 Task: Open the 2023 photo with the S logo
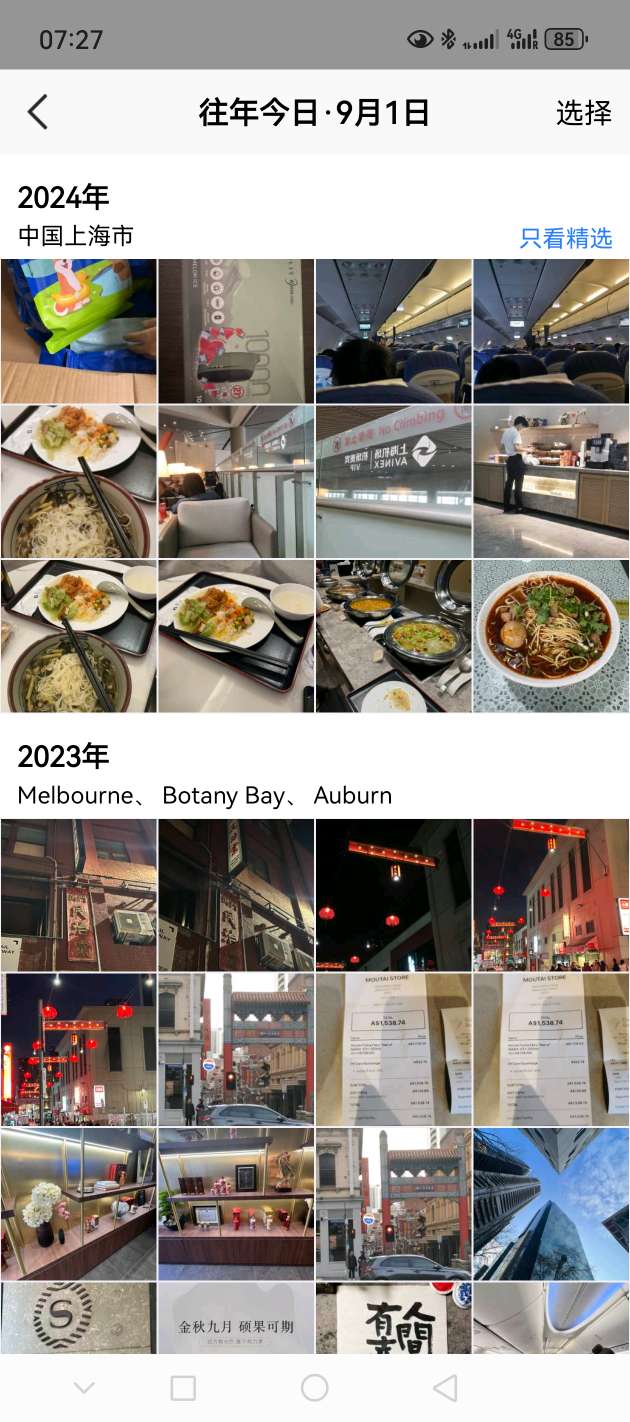(78, 1318)
